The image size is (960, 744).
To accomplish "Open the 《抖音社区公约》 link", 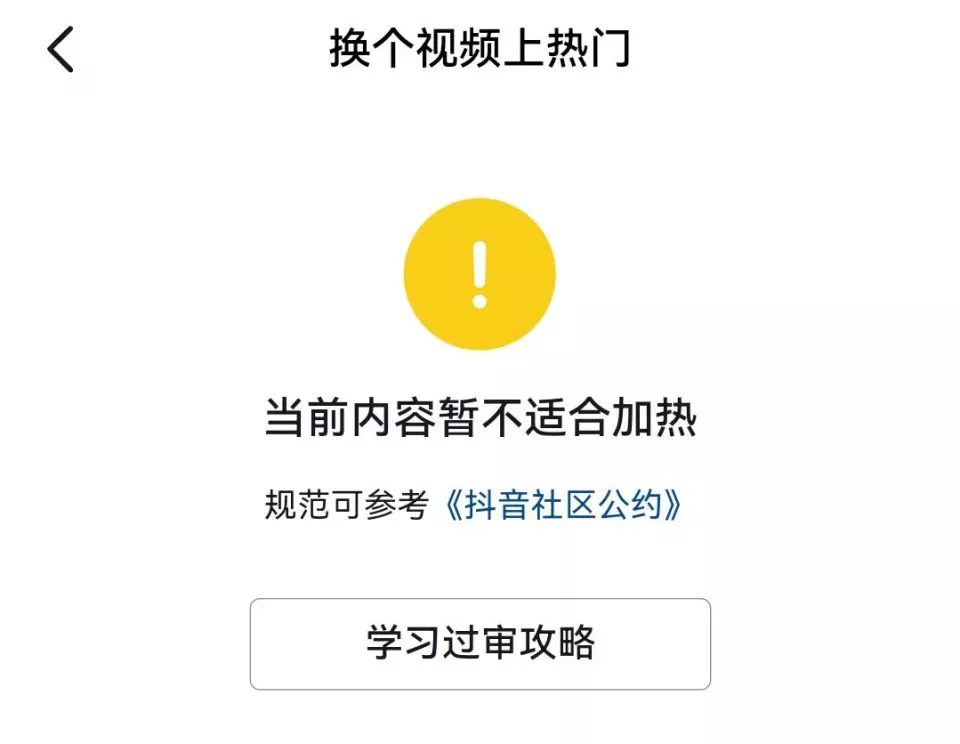I will click(563, 506).
